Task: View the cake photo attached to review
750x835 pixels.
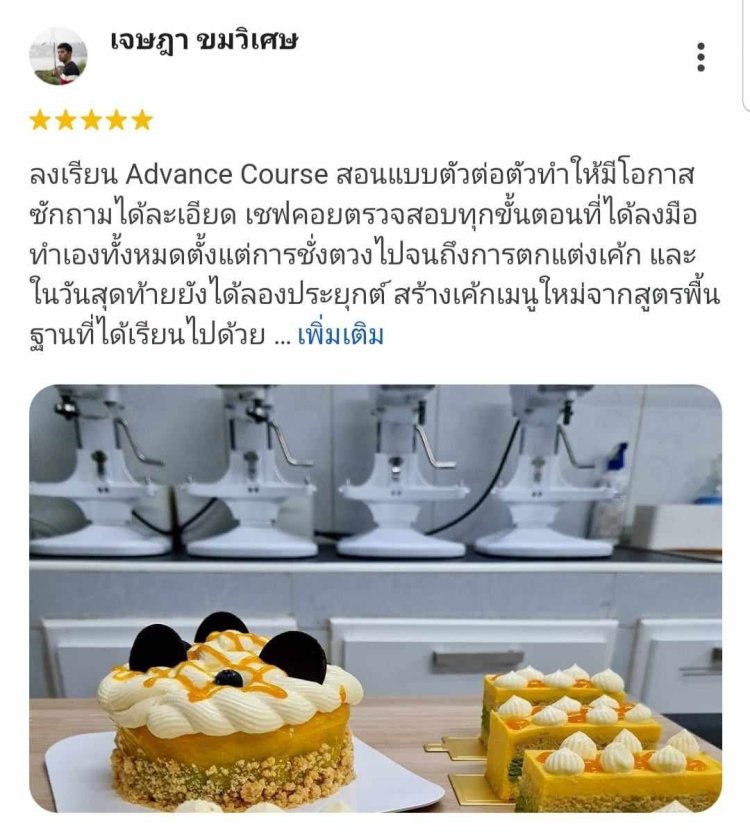Action: pyautogui.click(x=375, y=598)
